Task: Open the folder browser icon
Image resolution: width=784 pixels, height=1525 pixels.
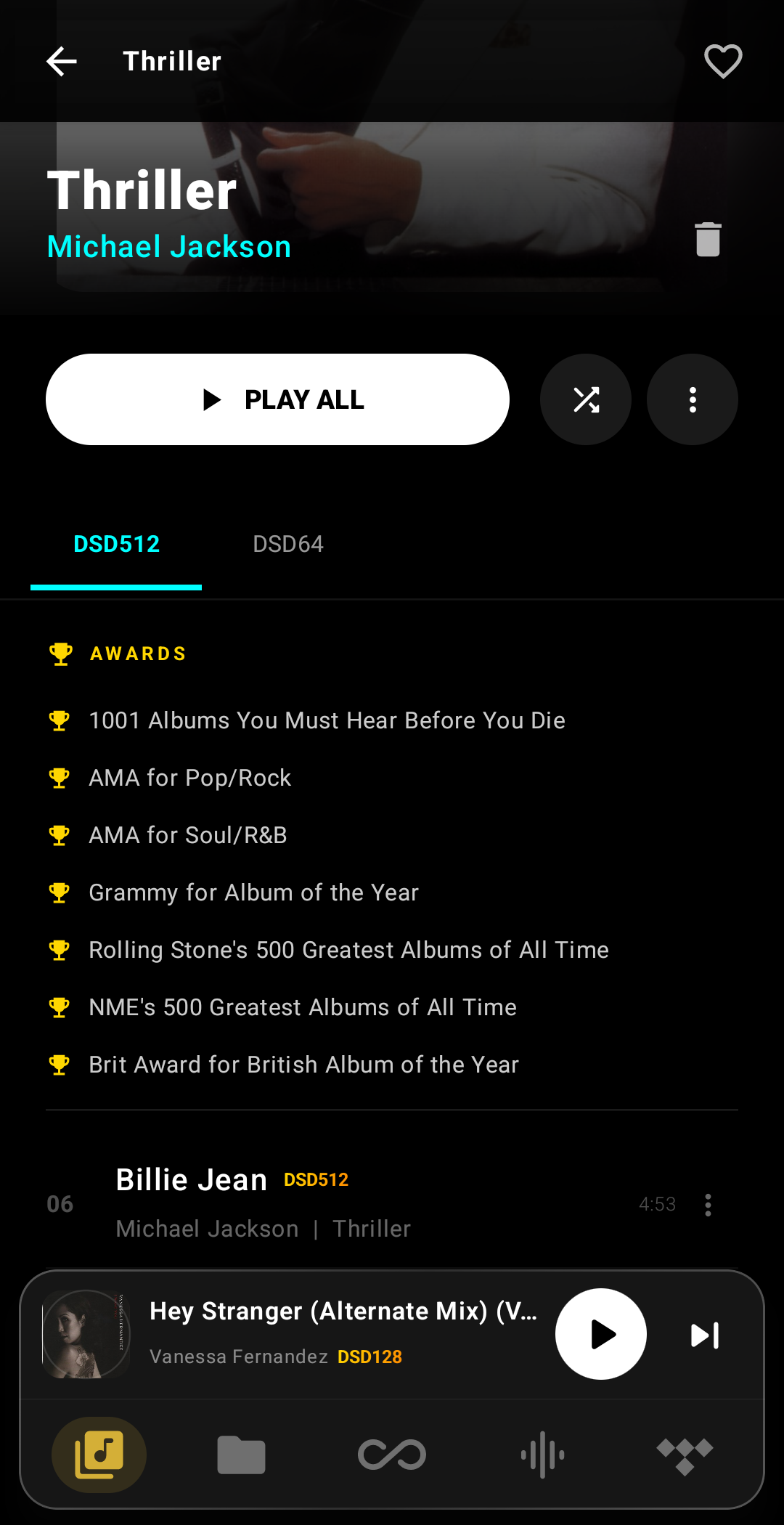Action: (x=242, y=1455)
